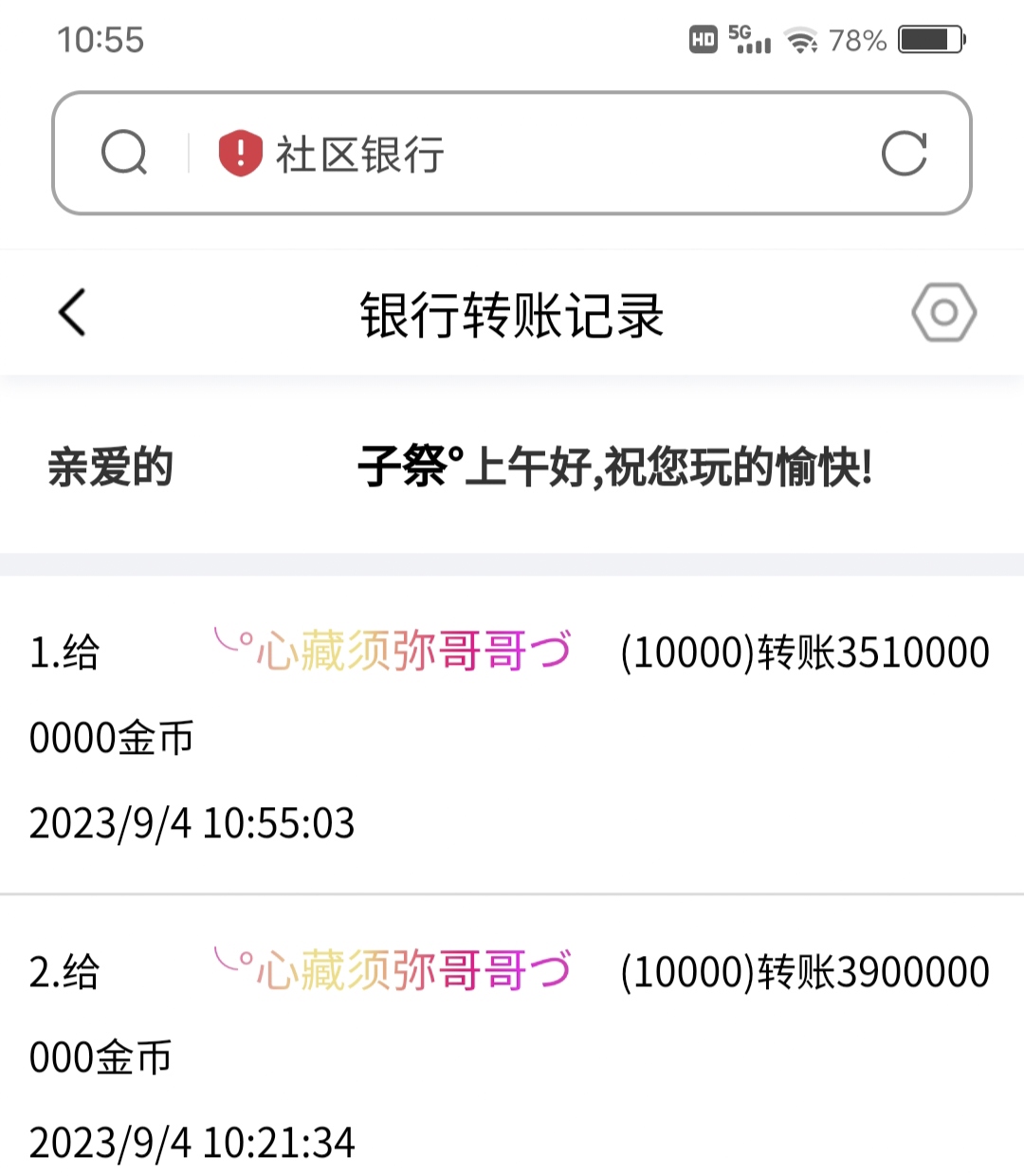
Task: Tap the 亲爱的 greeting label
Action: click(x=109, y=467)
